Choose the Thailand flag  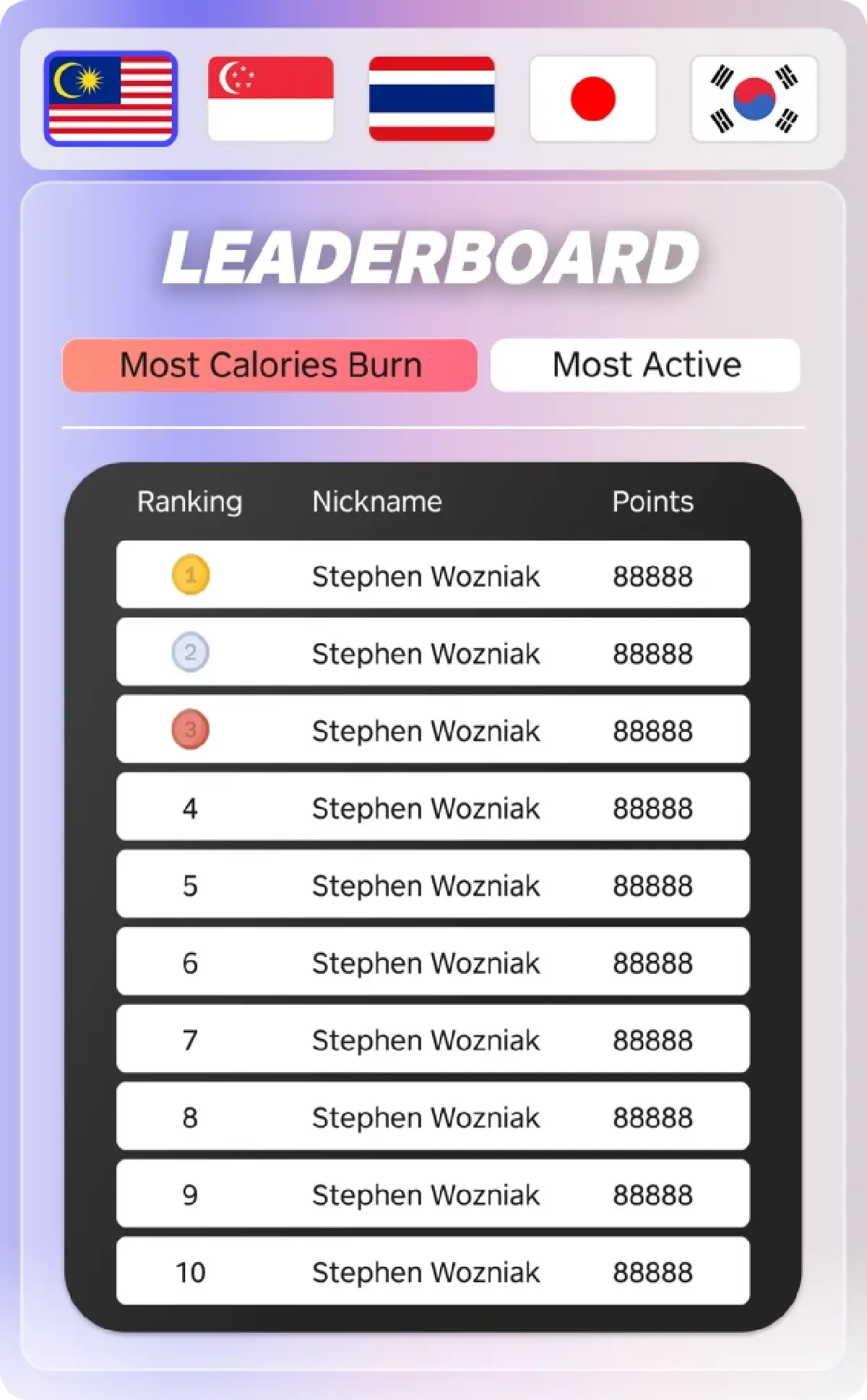pyautogui.click(x=431, y=98)
